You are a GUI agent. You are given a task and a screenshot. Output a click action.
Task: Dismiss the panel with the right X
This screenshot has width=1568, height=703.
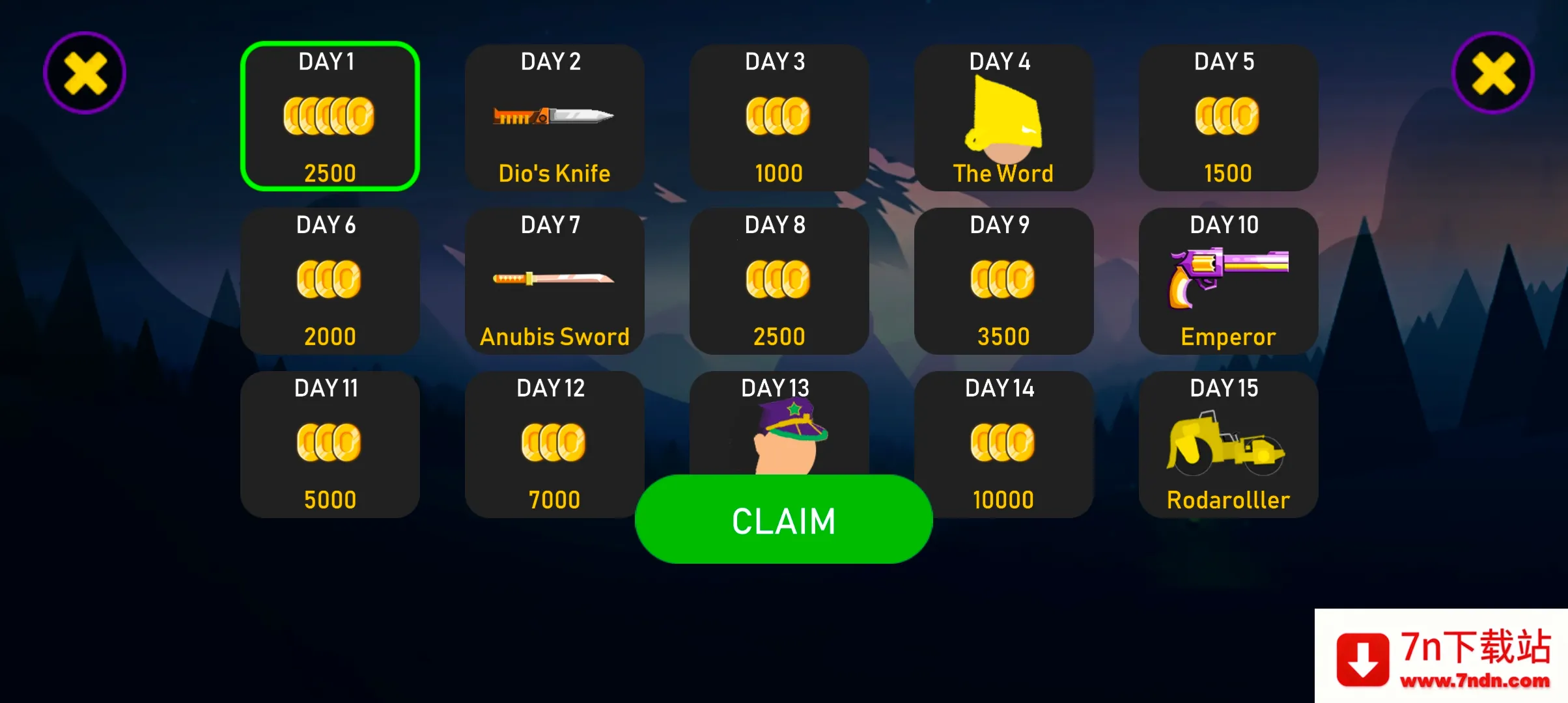1492,73
